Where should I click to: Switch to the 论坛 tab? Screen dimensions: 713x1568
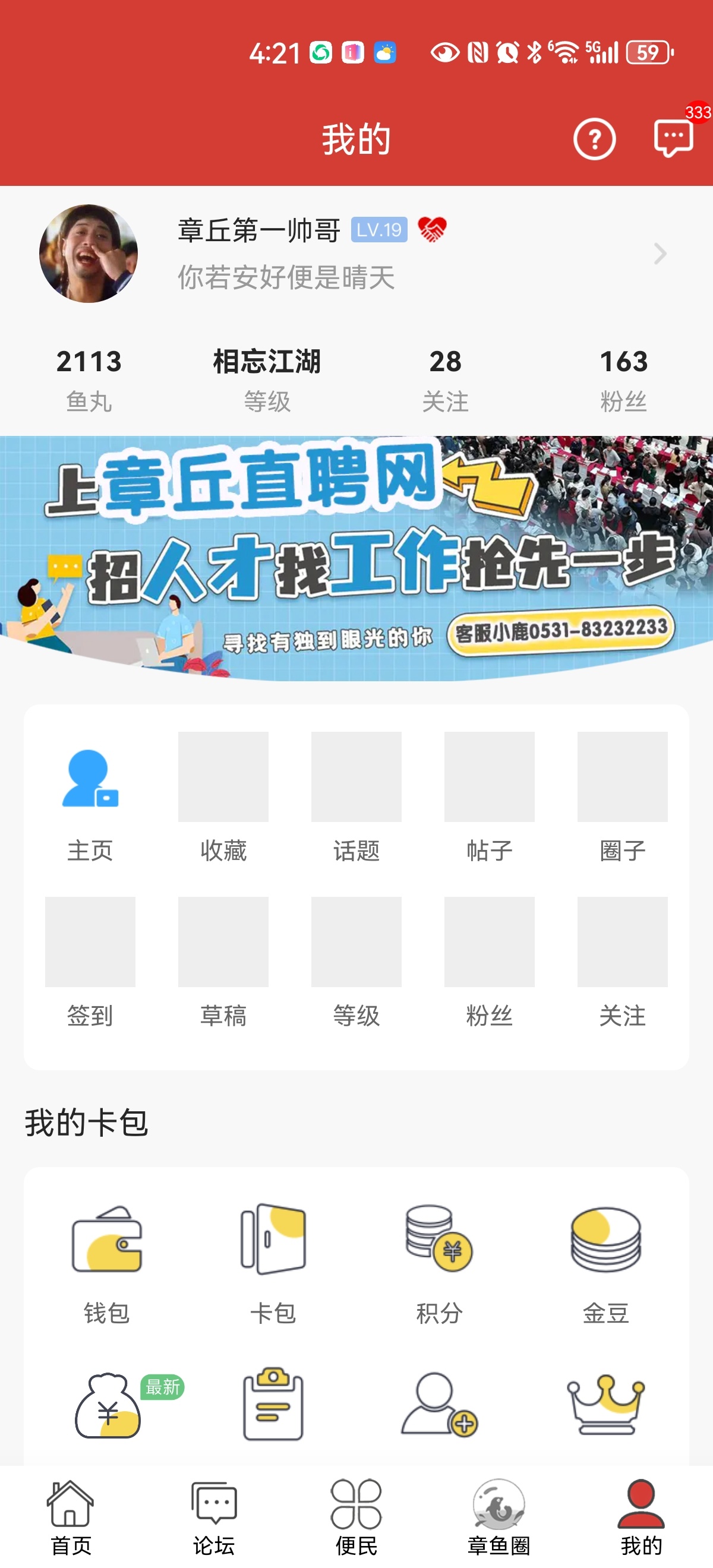click(213, 1517)
